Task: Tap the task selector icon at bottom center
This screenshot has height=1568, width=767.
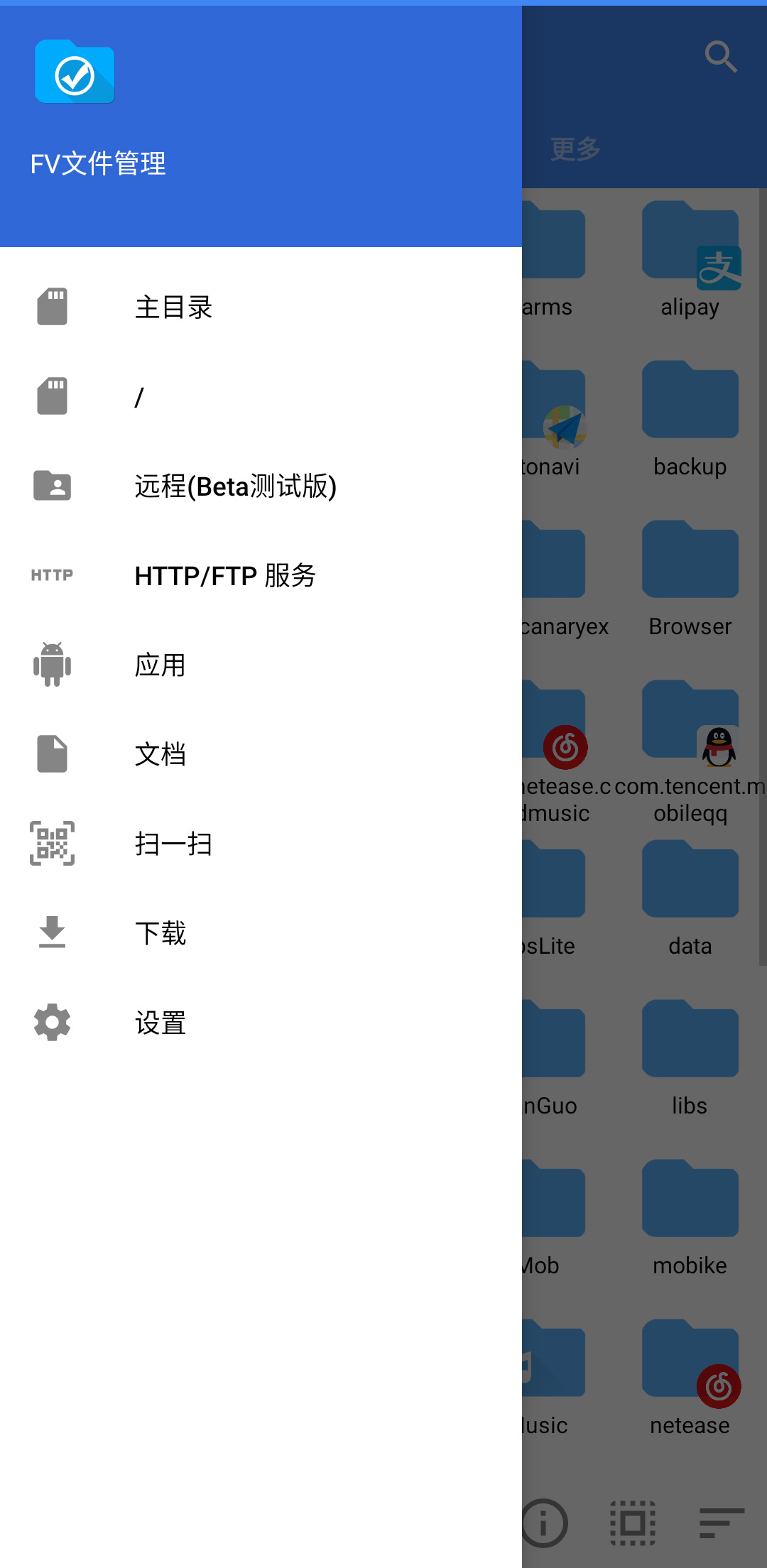Action: pyautogui.click(x=631, y=1522)
